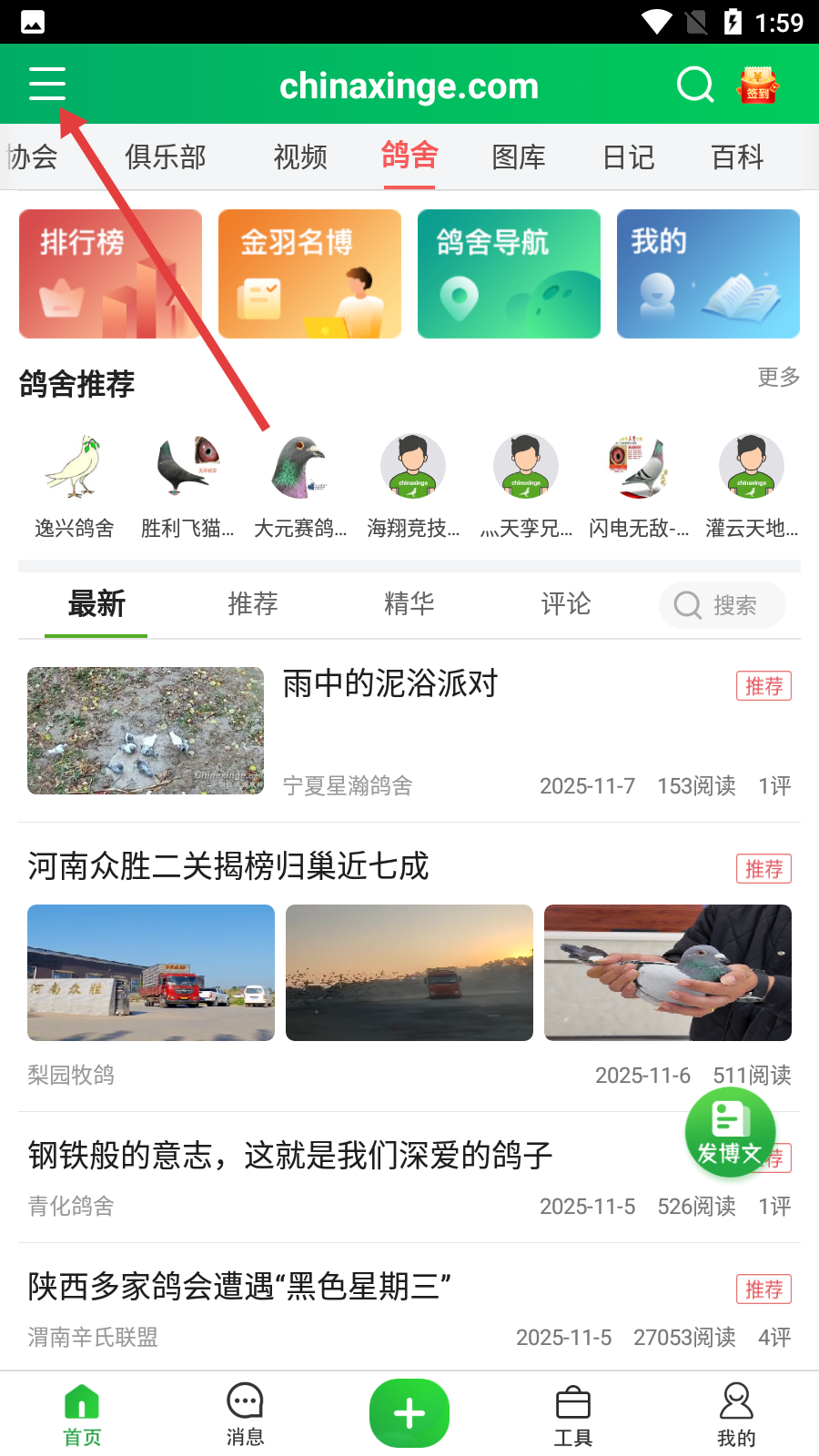819x1456 pixels.
Task: Select the 推荐 feed filter tab
Action: pyautogui.click(x=252, y=604)
